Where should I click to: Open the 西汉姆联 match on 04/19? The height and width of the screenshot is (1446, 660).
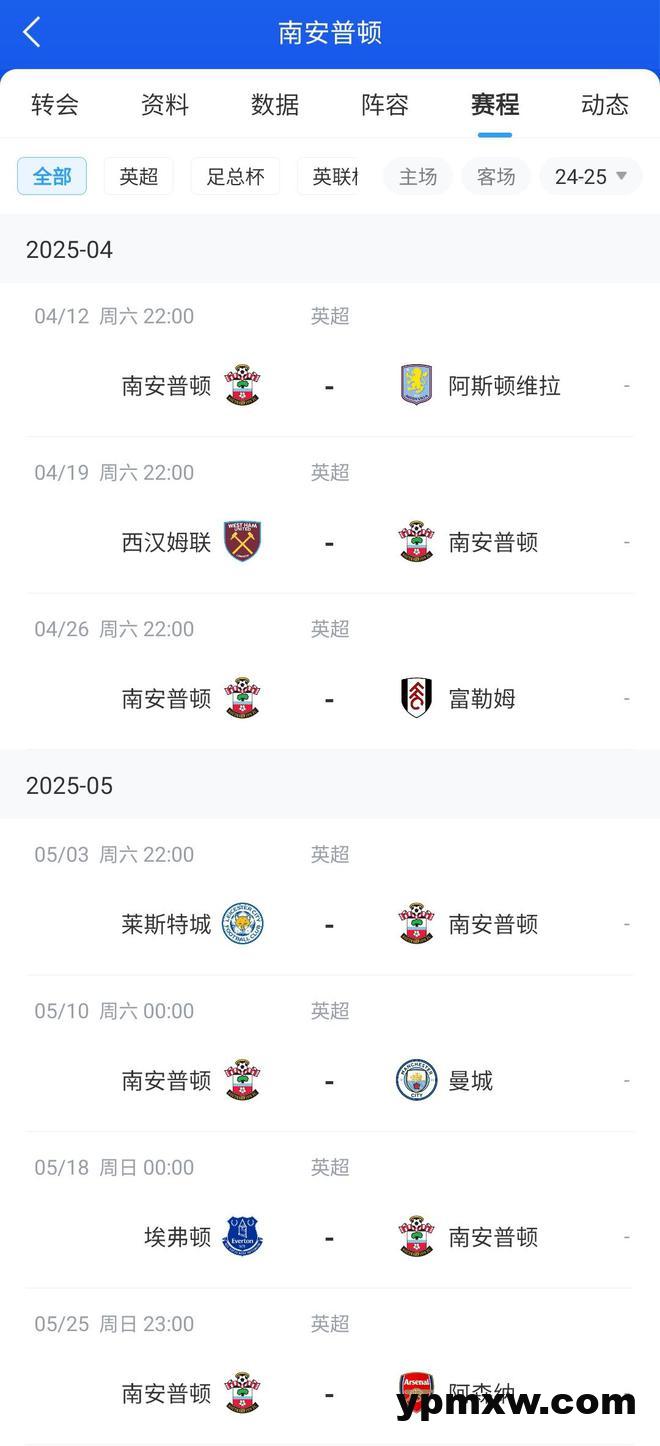(330, 516)
